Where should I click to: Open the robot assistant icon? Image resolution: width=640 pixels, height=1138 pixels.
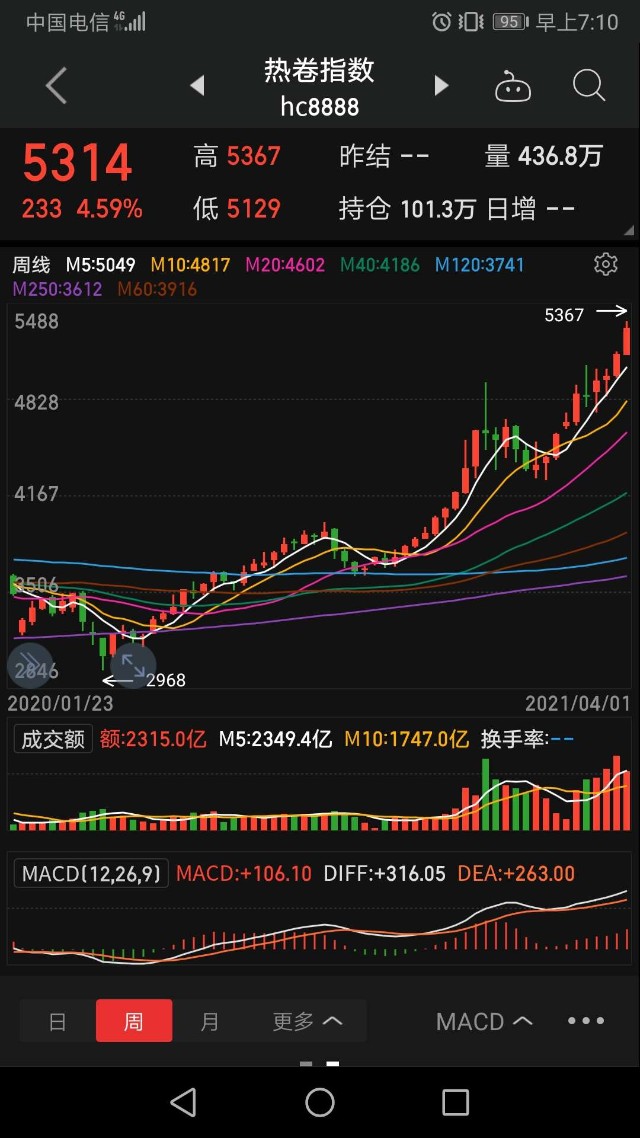coord(513,87)
